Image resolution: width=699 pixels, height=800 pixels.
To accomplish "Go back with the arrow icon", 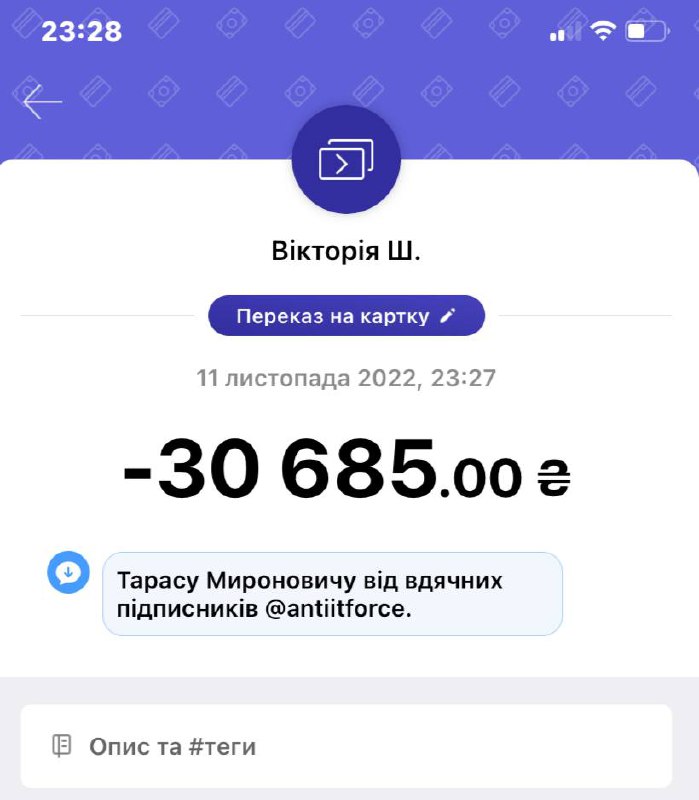I will coord(43,102).
